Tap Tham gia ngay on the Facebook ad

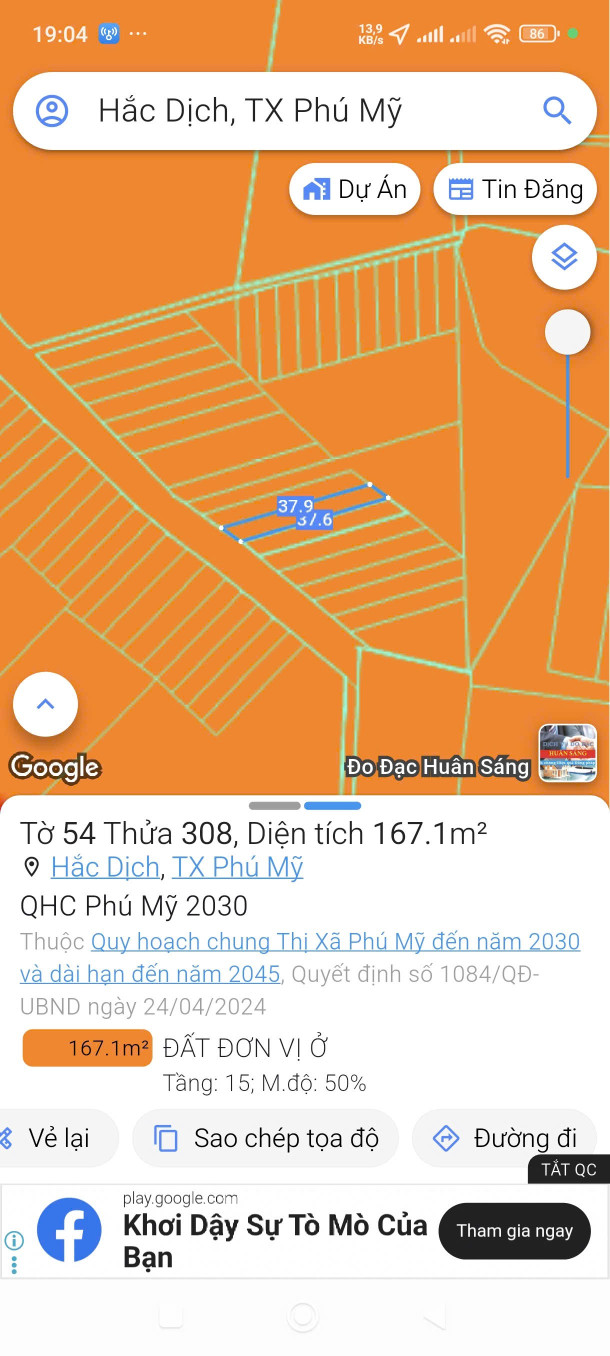[x=514, y=1231]
